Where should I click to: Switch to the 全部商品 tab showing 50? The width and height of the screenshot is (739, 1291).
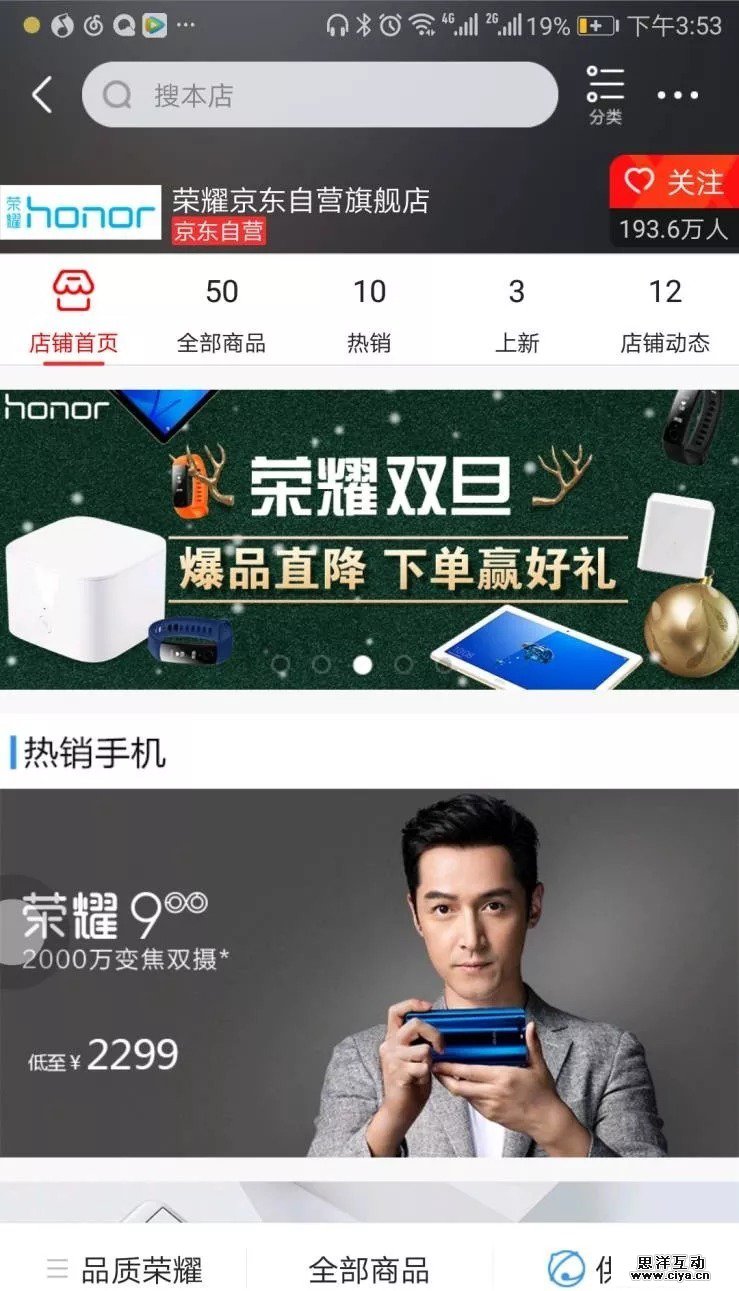coord(221,312)
